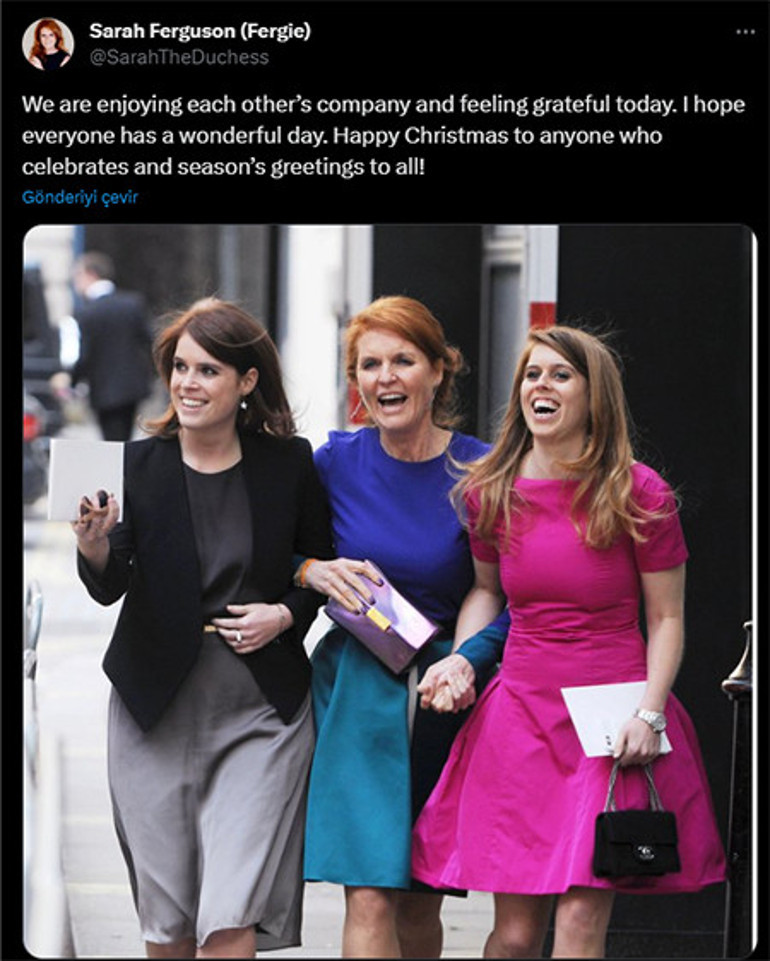The width and height of the screenshot is (770, 961).
Task: Tap the profile avatar beside the account name
Action: [48, 44]
